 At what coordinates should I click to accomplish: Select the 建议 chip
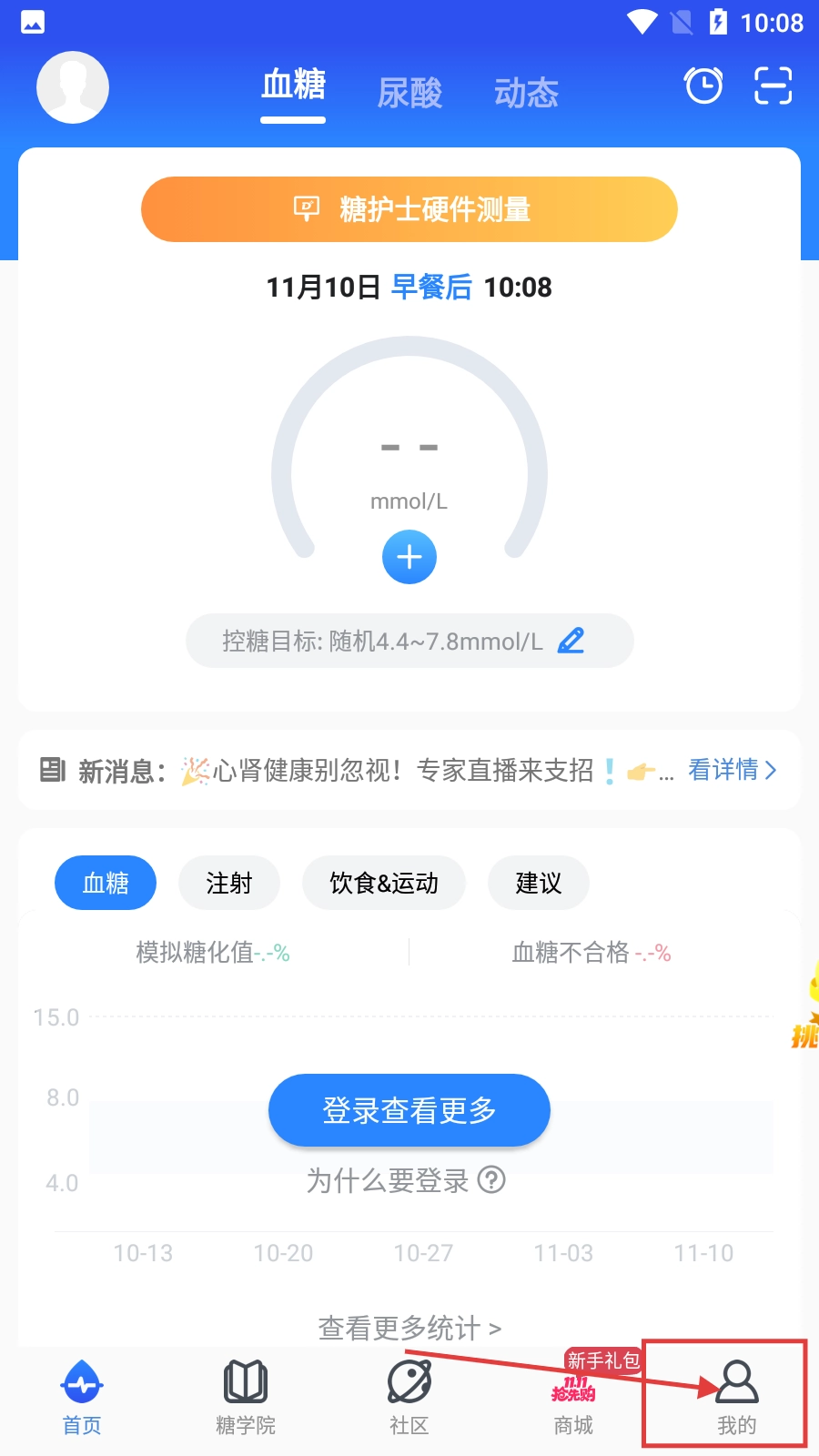click(x=539, y=883)
